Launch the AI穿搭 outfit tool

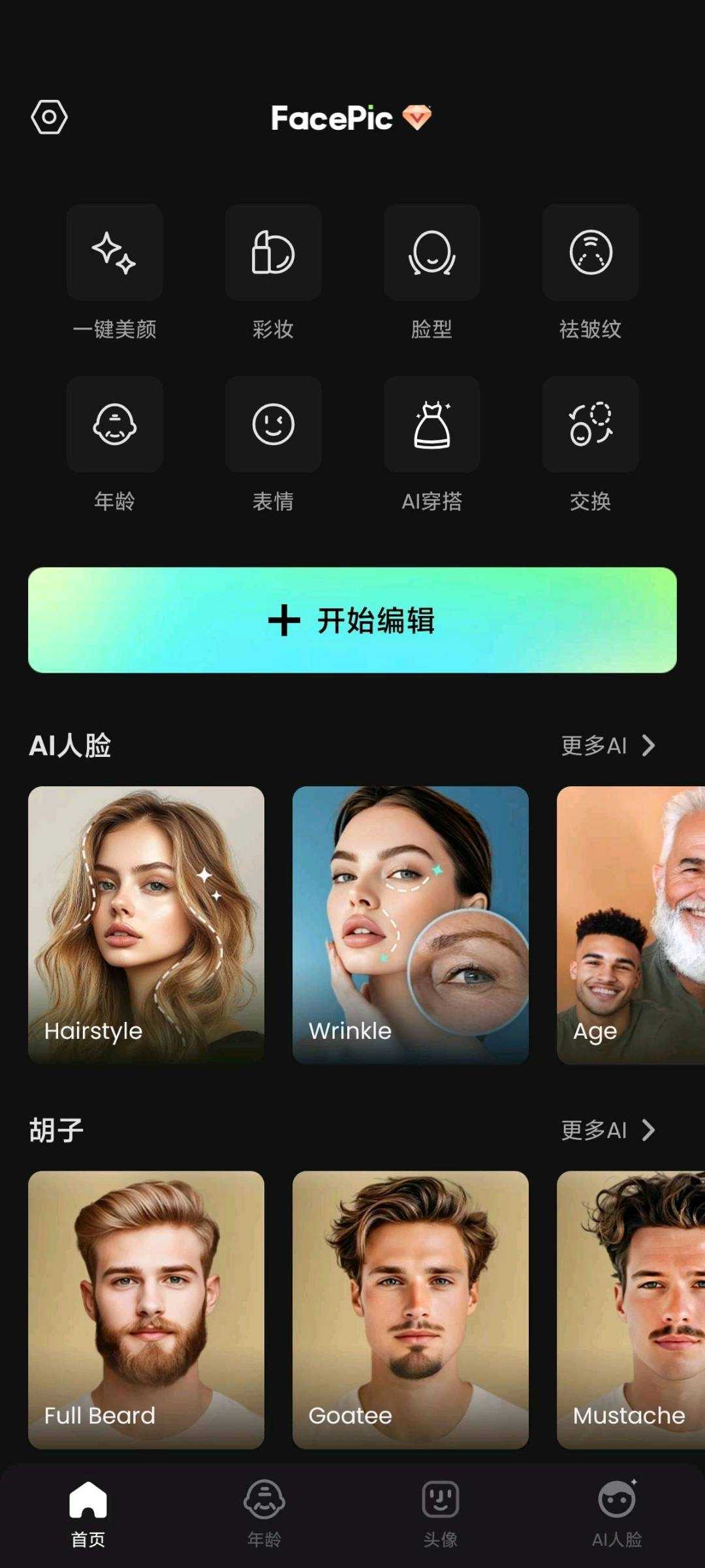pos(431,424)
